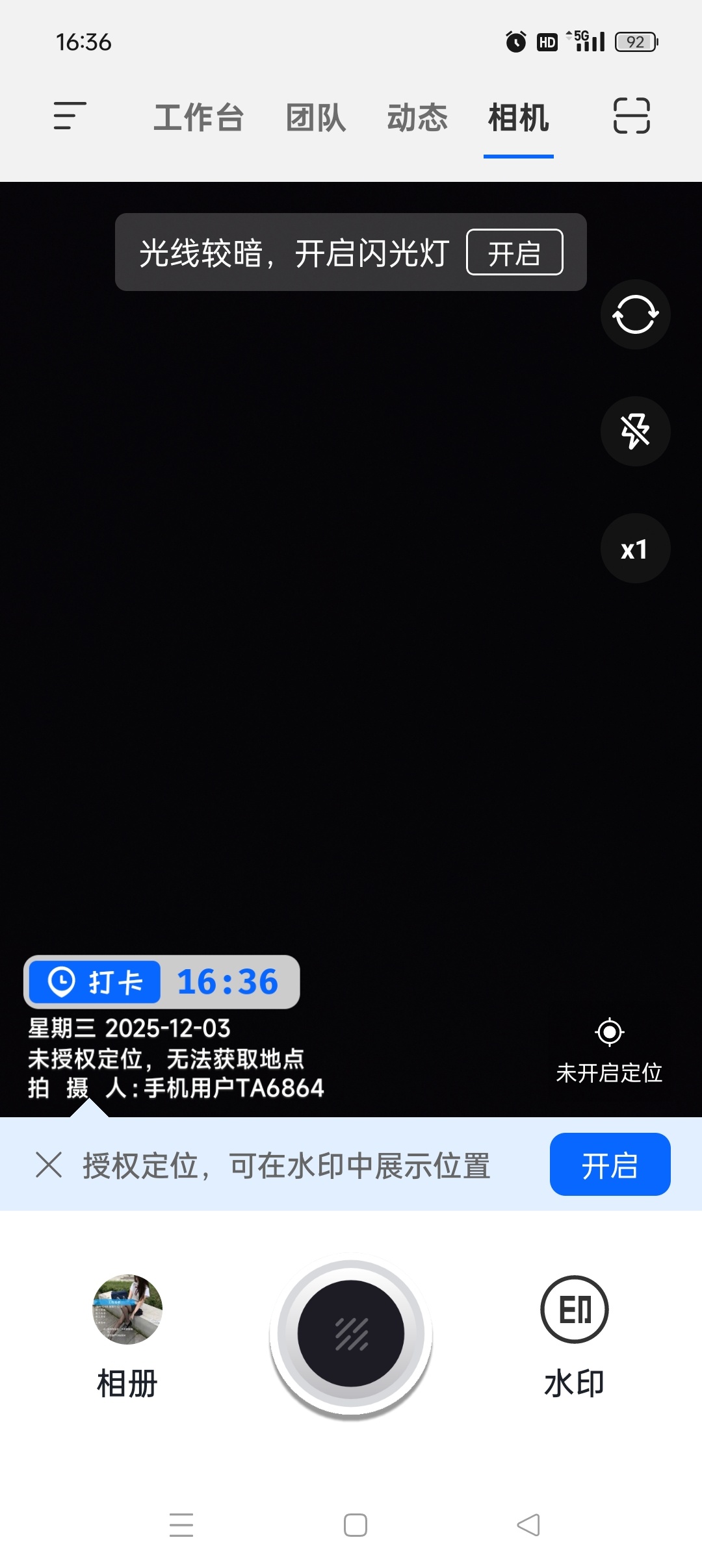This screenshot has height=1568, width=702.
Task: Take a photo with shutter button
Action: pos(351,1334)
